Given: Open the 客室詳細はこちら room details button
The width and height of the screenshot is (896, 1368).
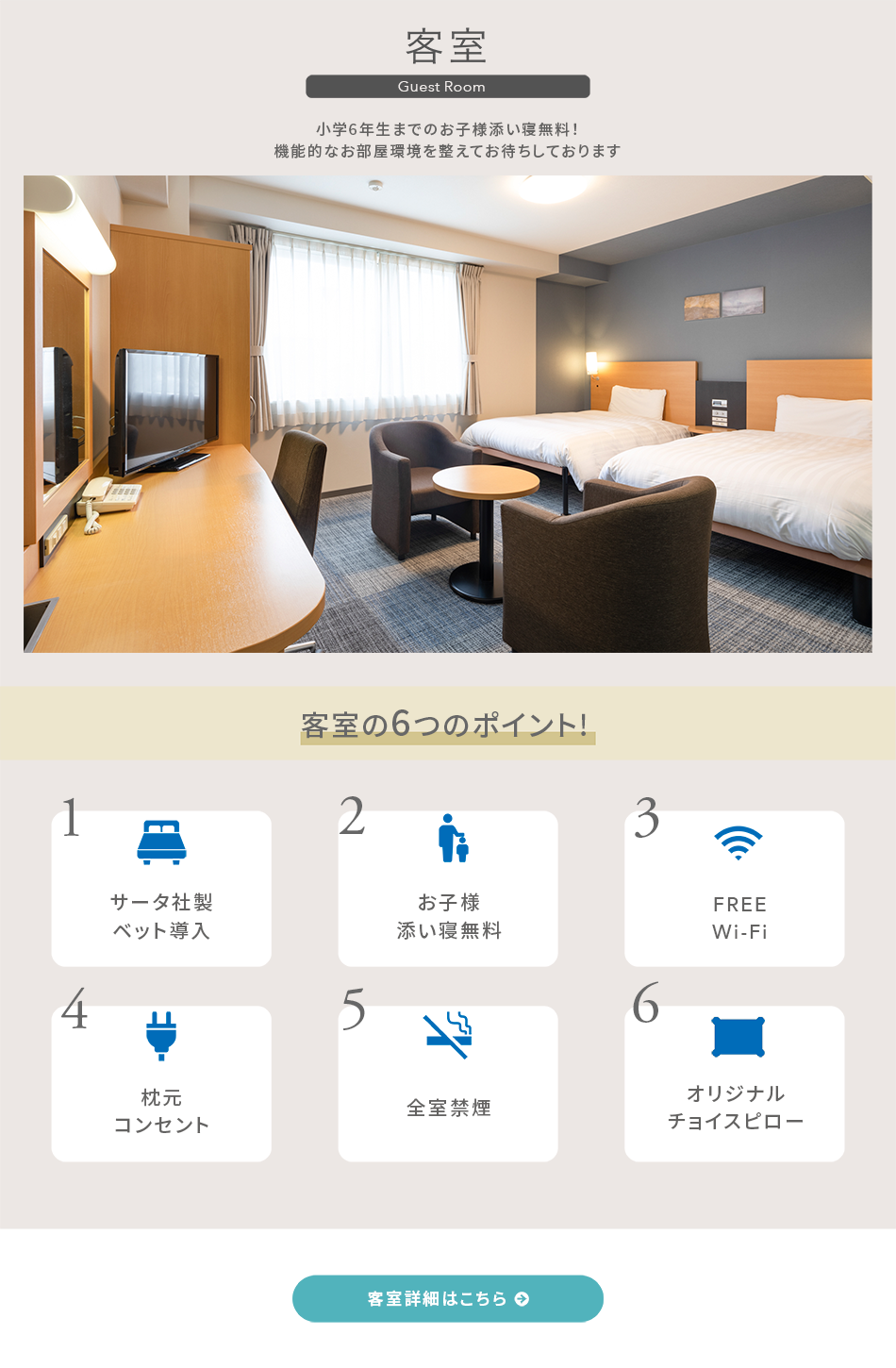Looking at the screenshot, I should [447, 1298].
